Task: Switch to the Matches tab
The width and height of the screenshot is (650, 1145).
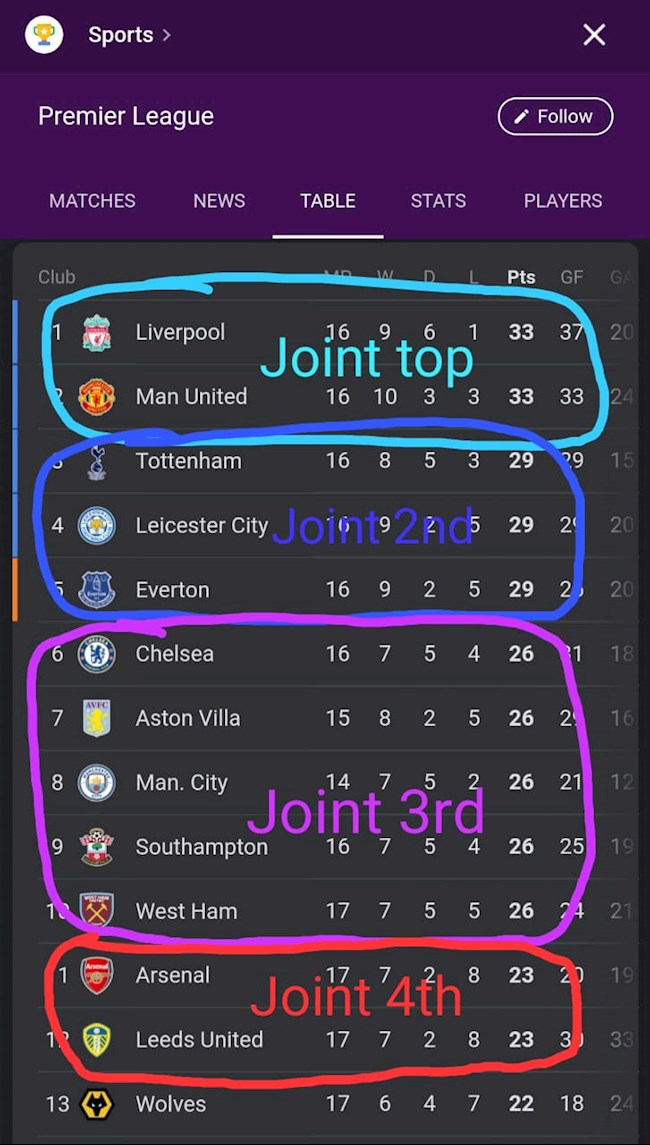Action: pos(92,201)
